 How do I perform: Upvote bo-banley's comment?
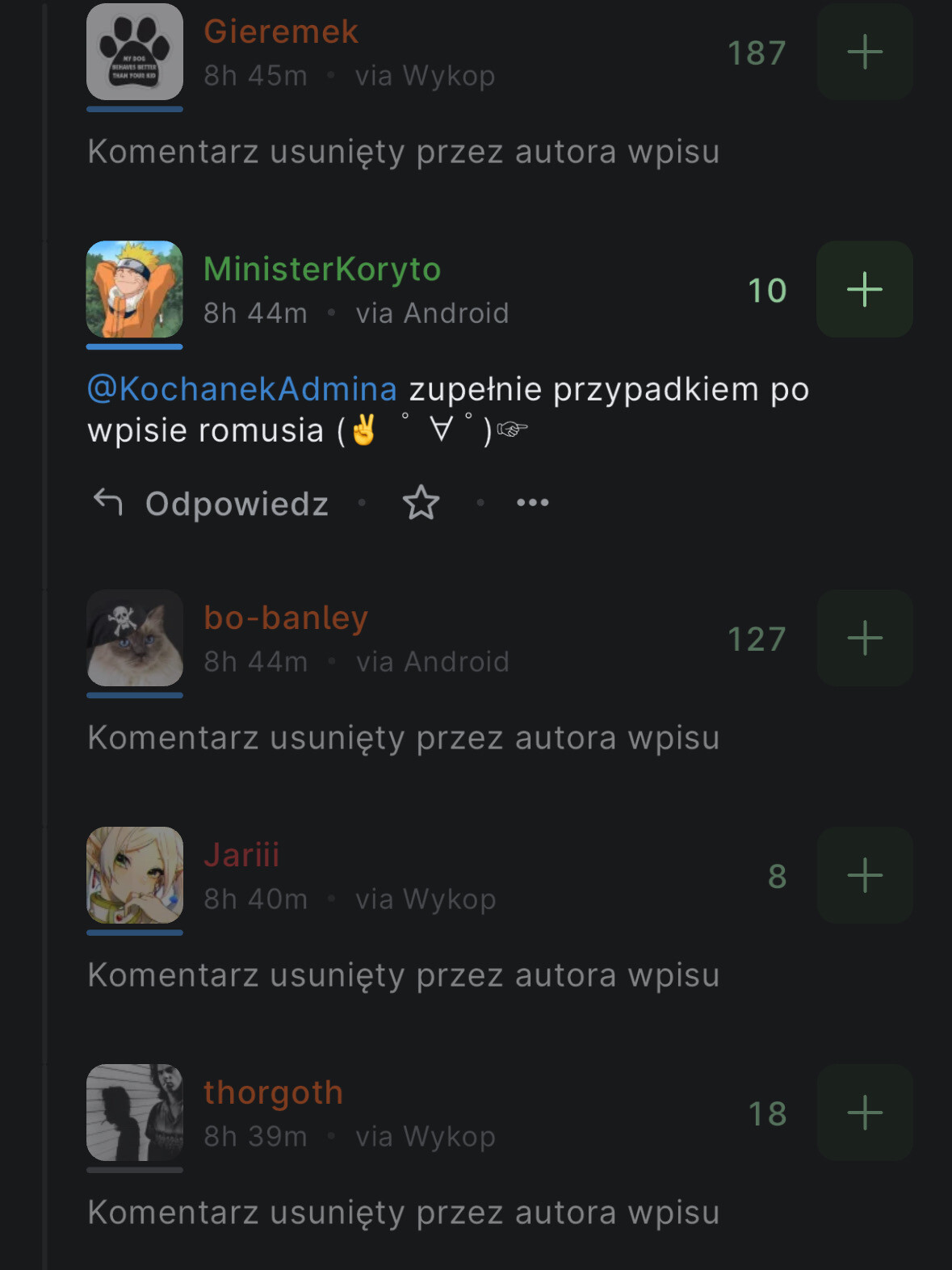(x=864, y=638)
